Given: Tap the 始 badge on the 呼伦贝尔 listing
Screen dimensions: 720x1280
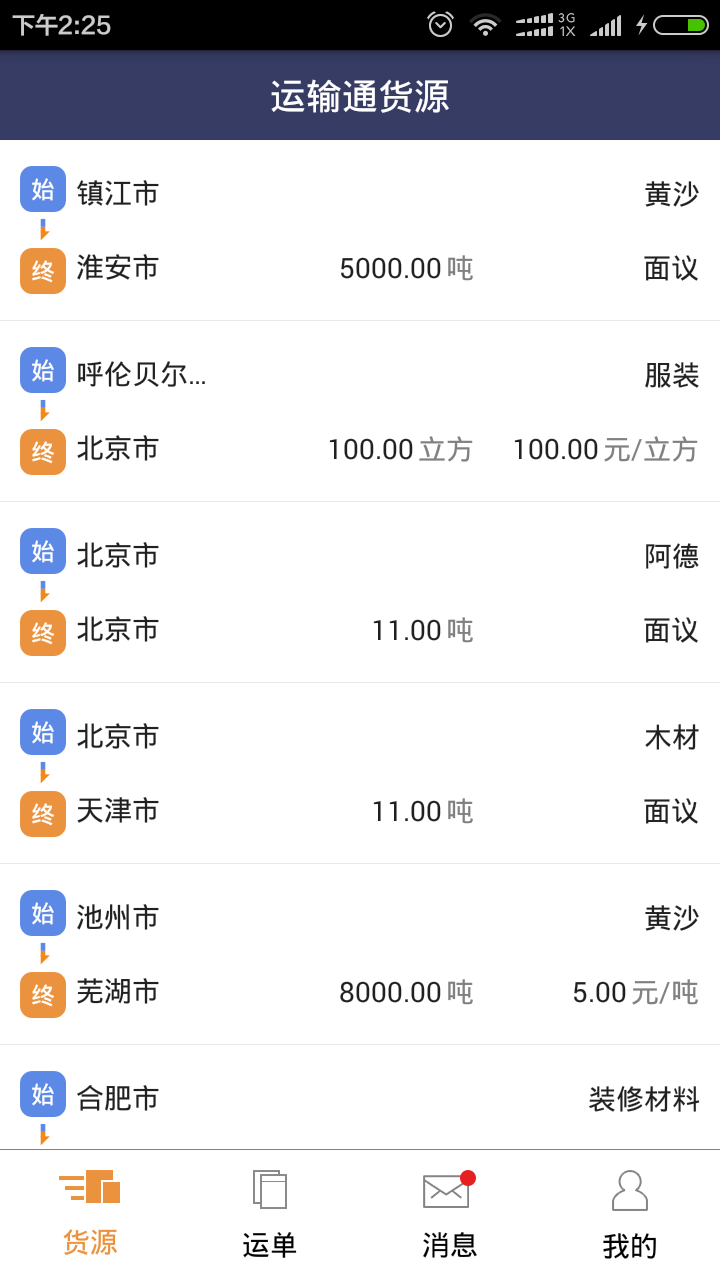Looking at the screenshot, I should pos(42,370).
